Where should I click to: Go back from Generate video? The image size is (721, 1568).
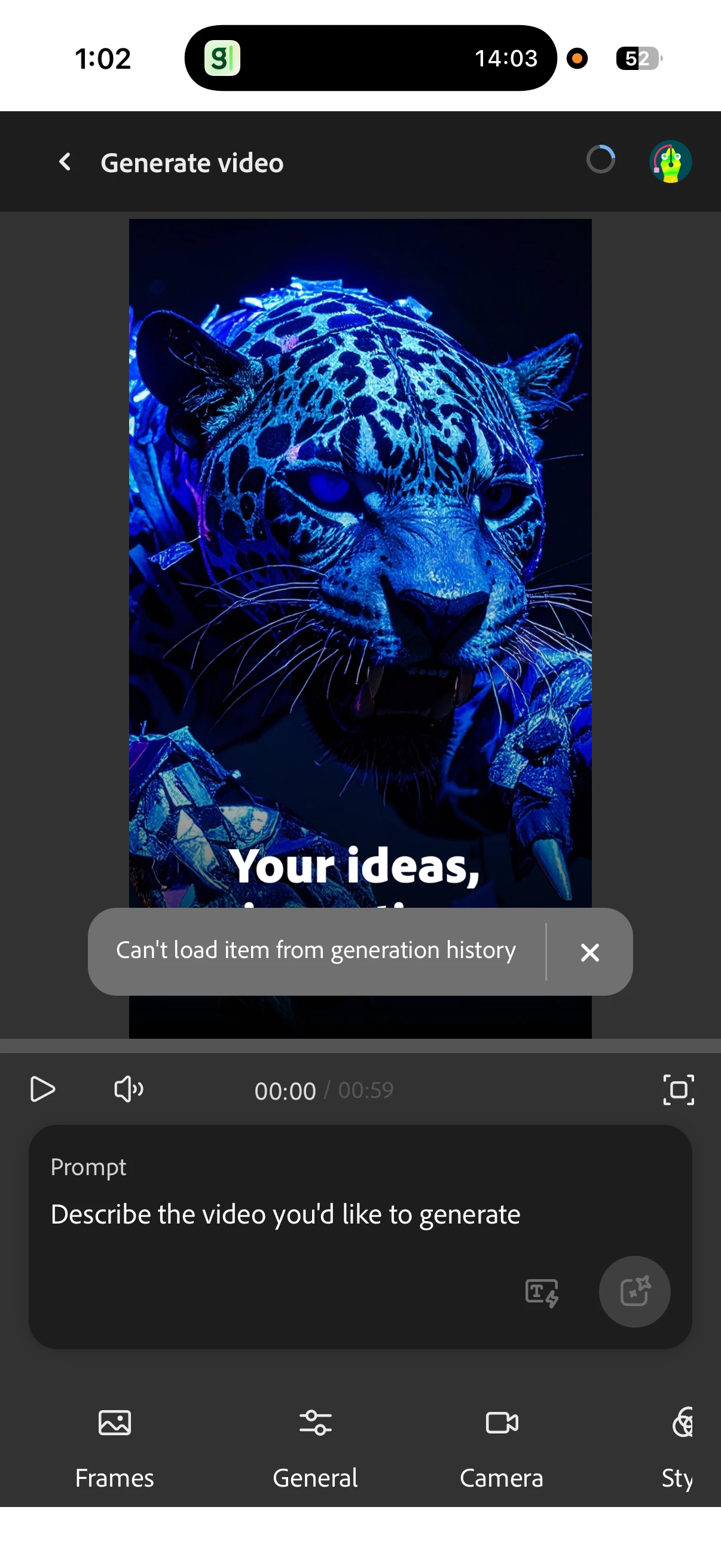(65, 162)
